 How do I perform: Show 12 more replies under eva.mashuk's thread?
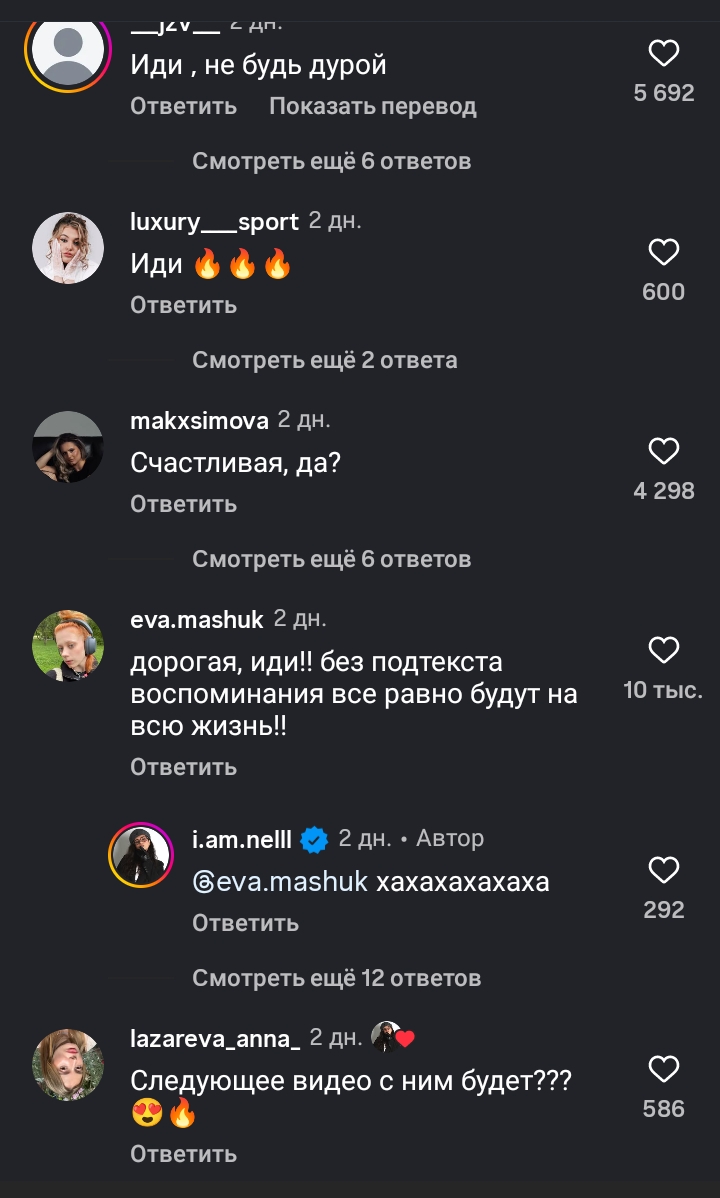(336, 978)
